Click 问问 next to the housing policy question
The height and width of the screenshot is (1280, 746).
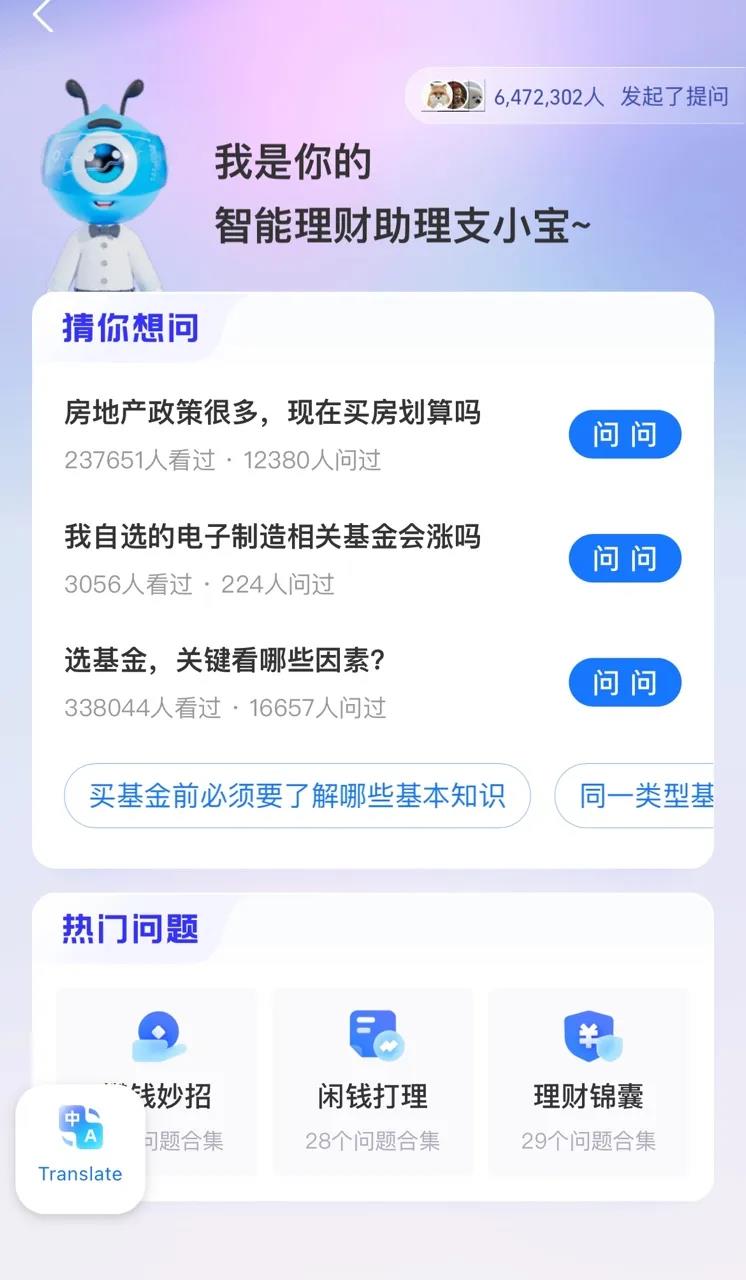pyautogui.click(x=624, y=434)
